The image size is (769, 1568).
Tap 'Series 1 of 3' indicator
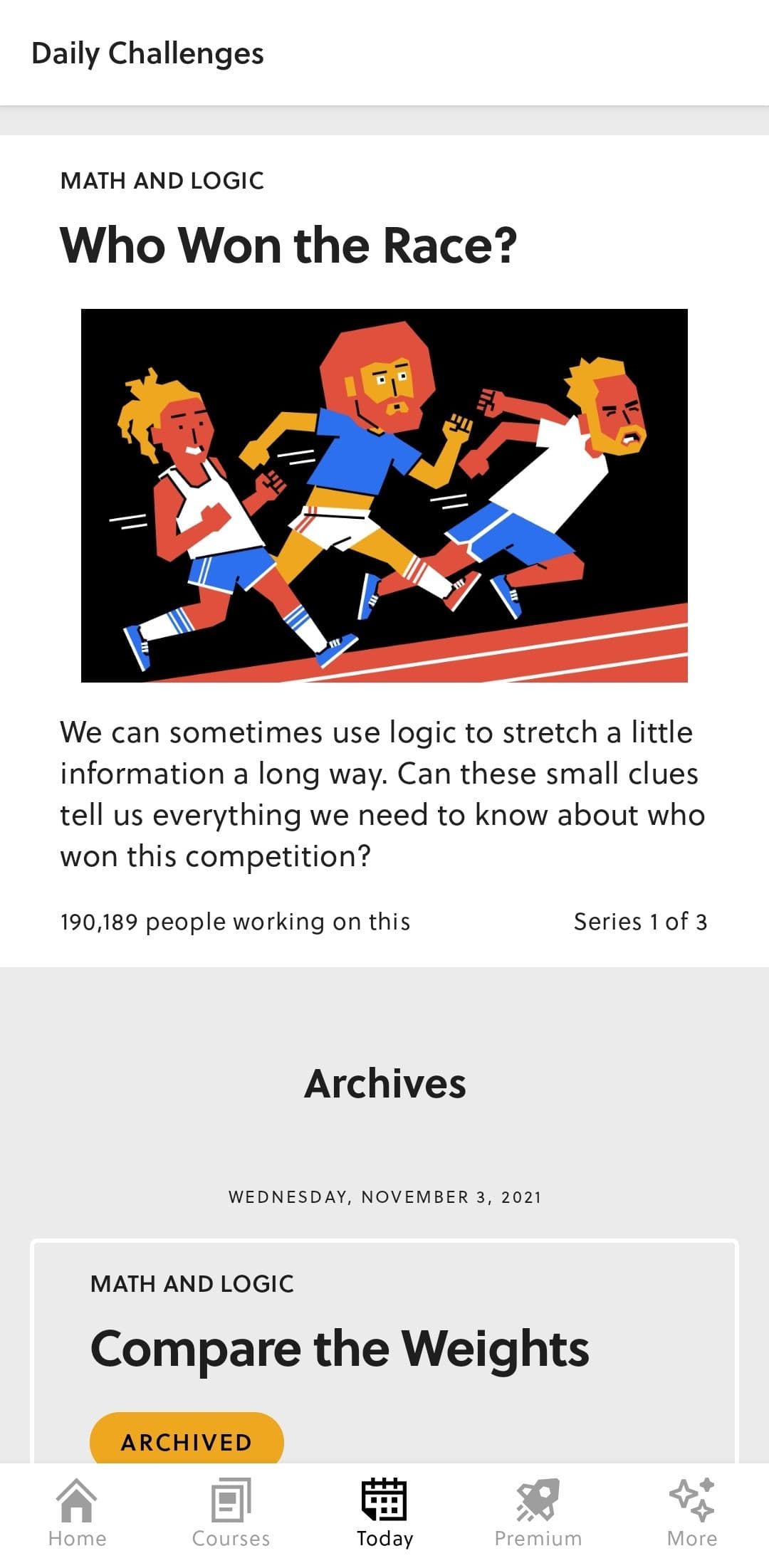click(640, 920)
